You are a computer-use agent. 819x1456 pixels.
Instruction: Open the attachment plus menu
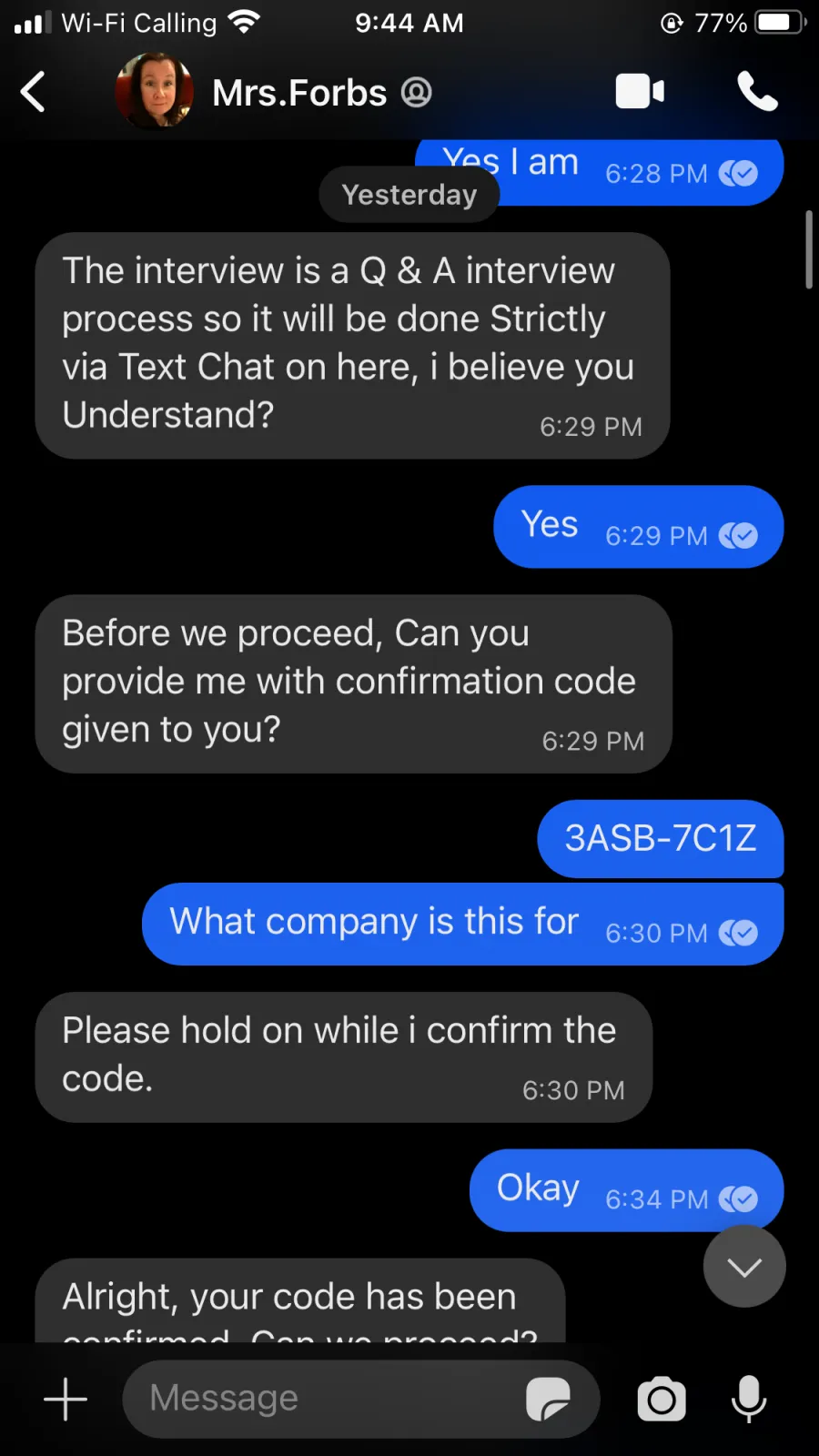66,1399
